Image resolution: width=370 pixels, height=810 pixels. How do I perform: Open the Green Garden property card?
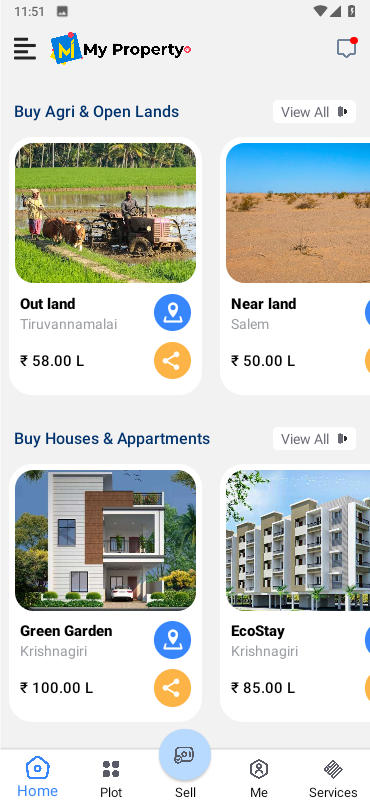point(105,593)
